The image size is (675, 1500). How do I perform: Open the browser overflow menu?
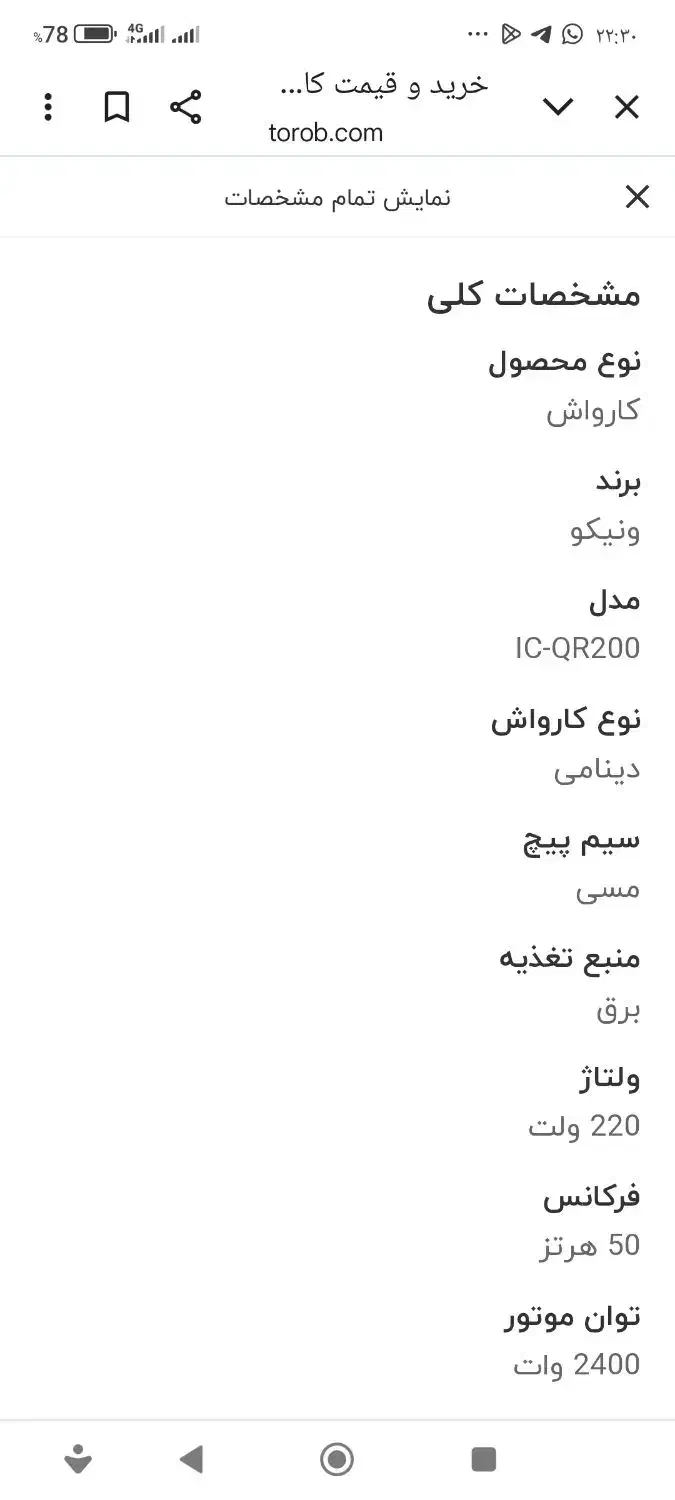point(47,107)
